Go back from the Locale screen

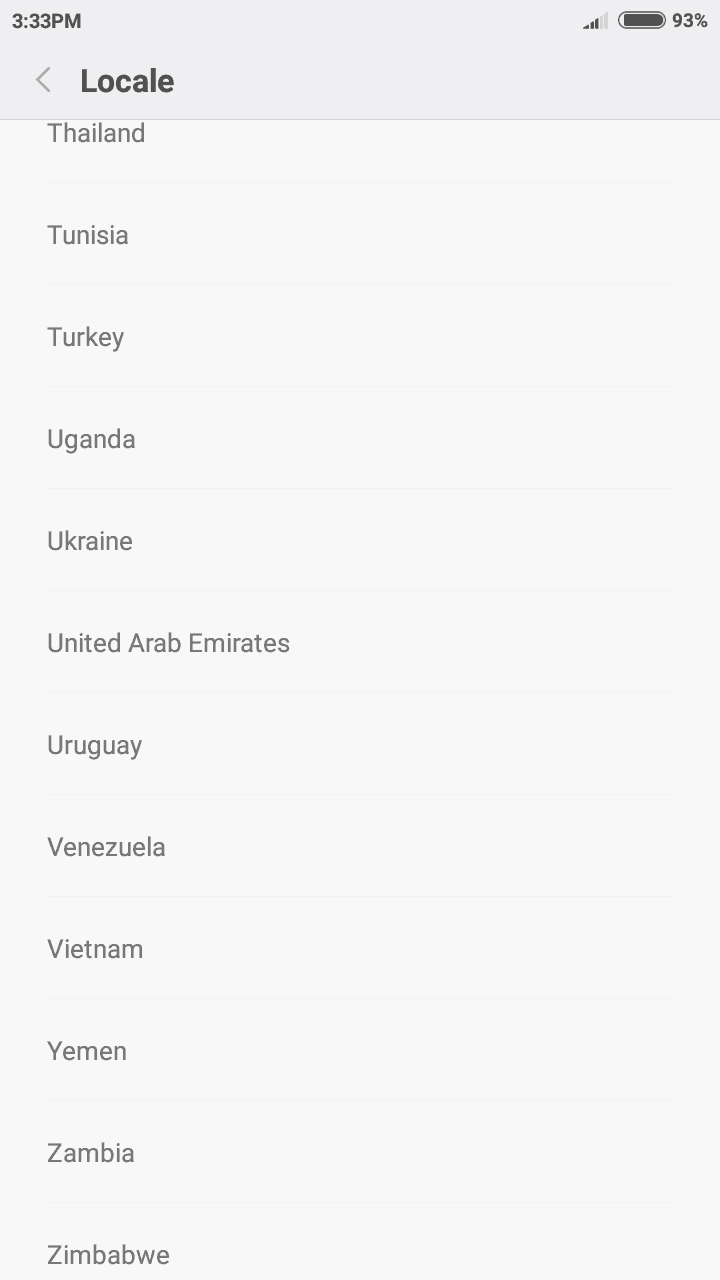pyautogui.click(x=43, y=81)
